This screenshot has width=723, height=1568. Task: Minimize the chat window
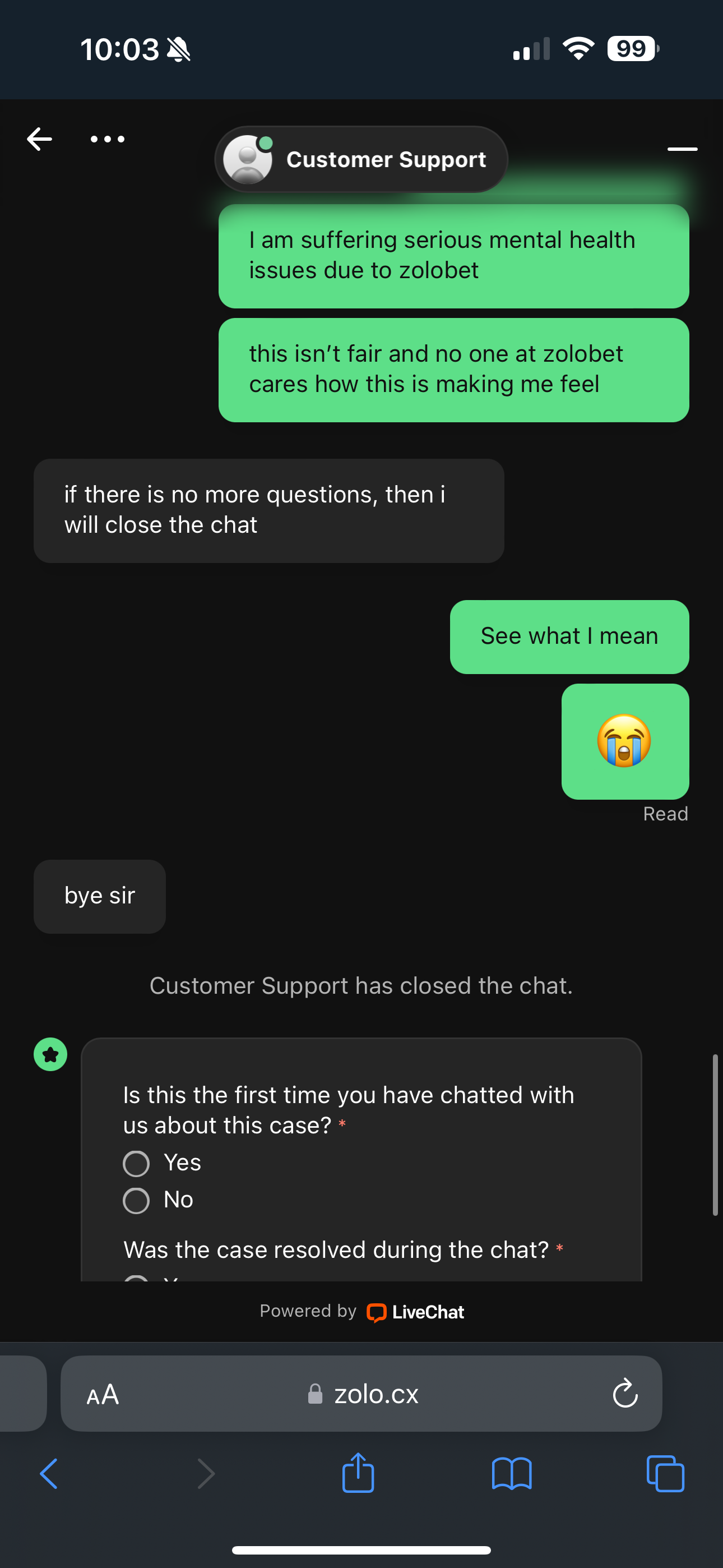tap(682, 149)
